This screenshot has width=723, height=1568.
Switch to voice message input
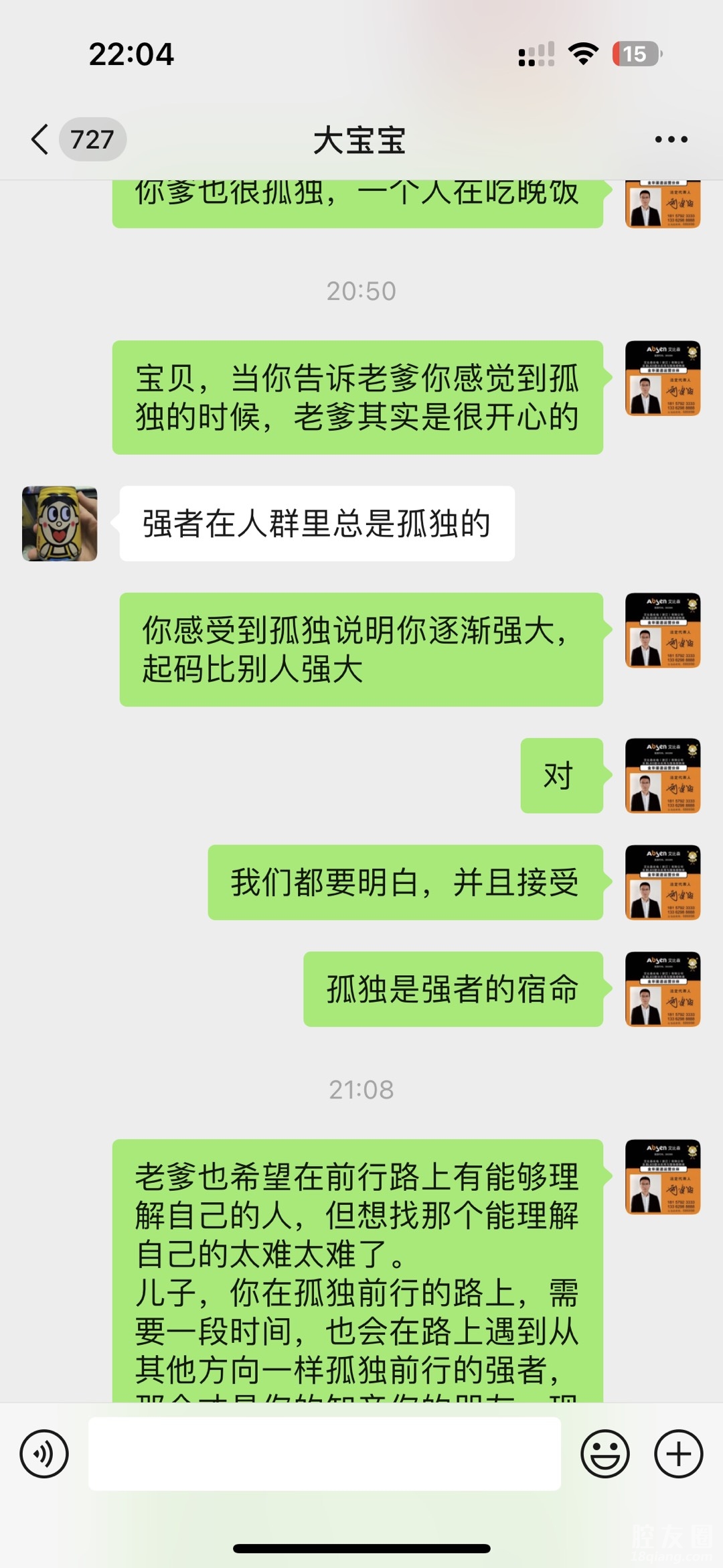[44, 1454]
